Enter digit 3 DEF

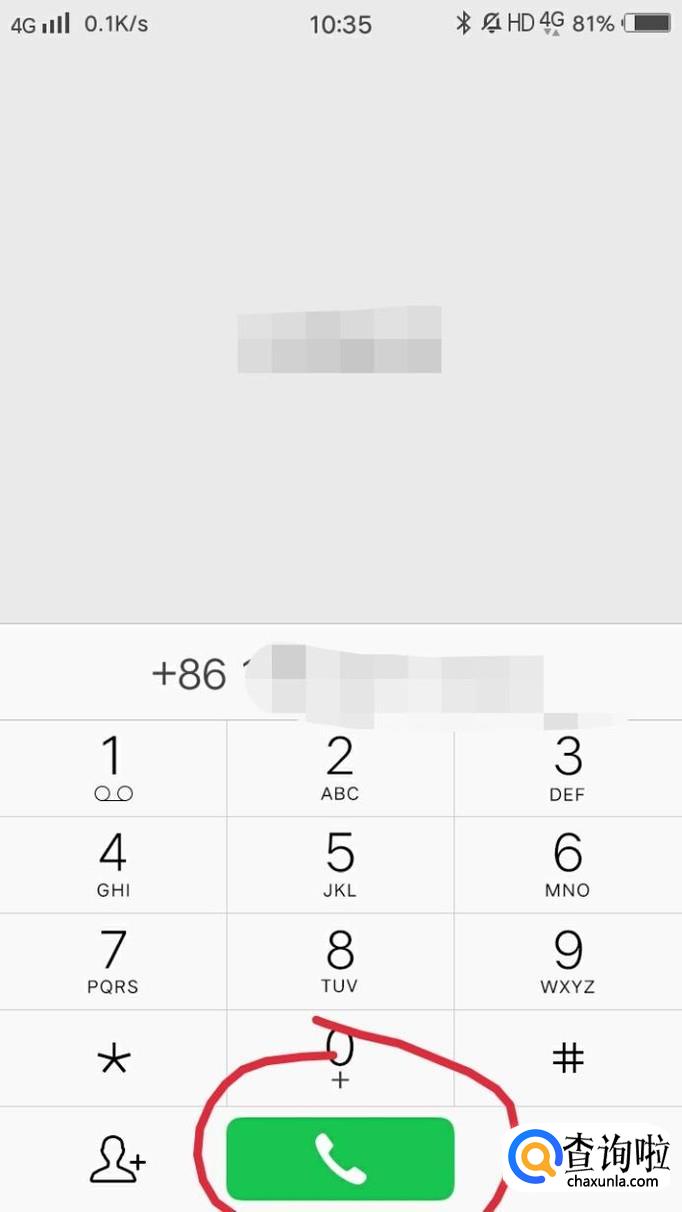(568, 768)
